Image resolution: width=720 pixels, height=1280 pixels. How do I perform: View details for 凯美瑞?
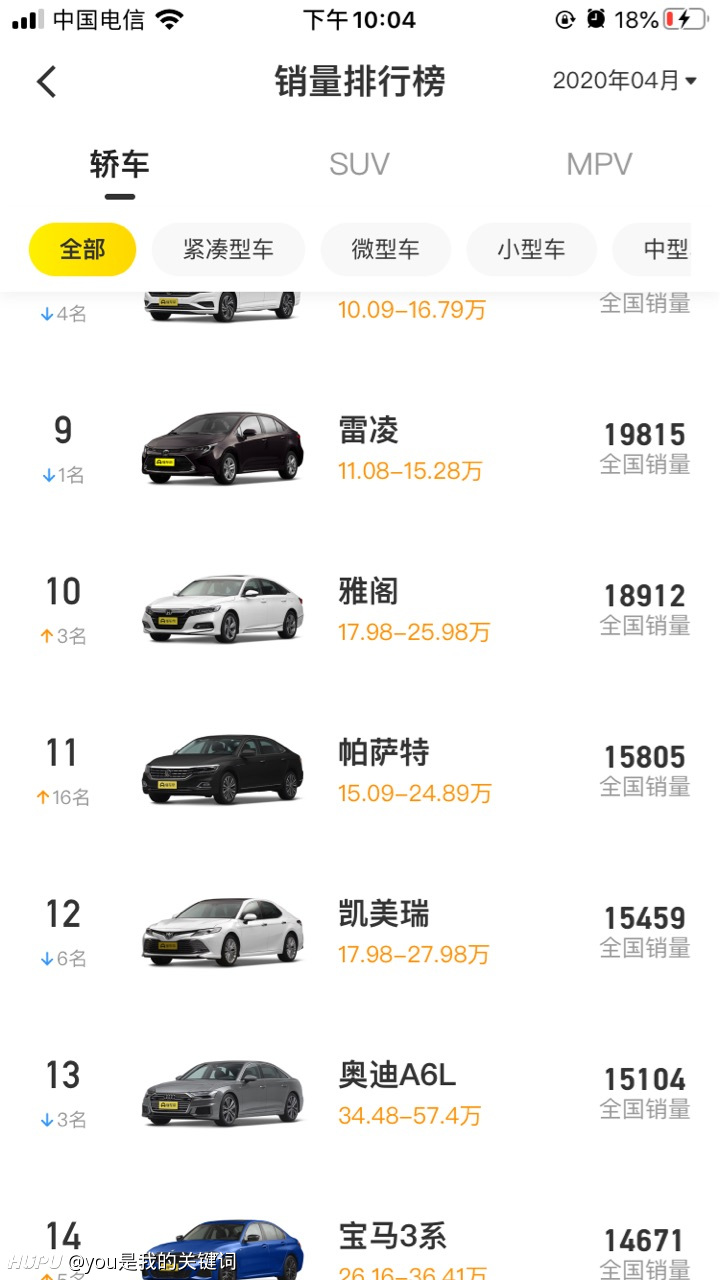360,933
